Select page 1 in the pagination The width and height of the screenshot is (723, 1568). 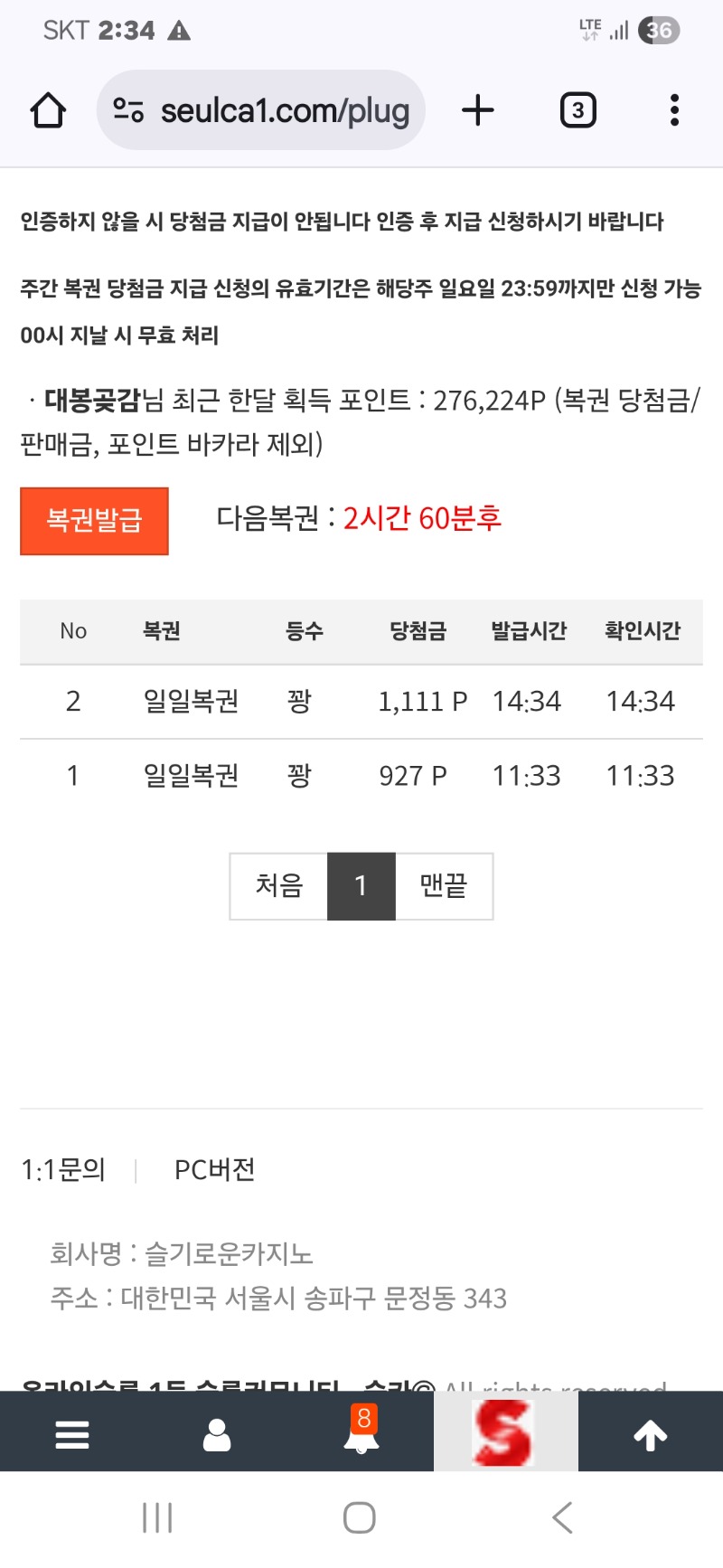pyautogui.click(x=361, y=885)
